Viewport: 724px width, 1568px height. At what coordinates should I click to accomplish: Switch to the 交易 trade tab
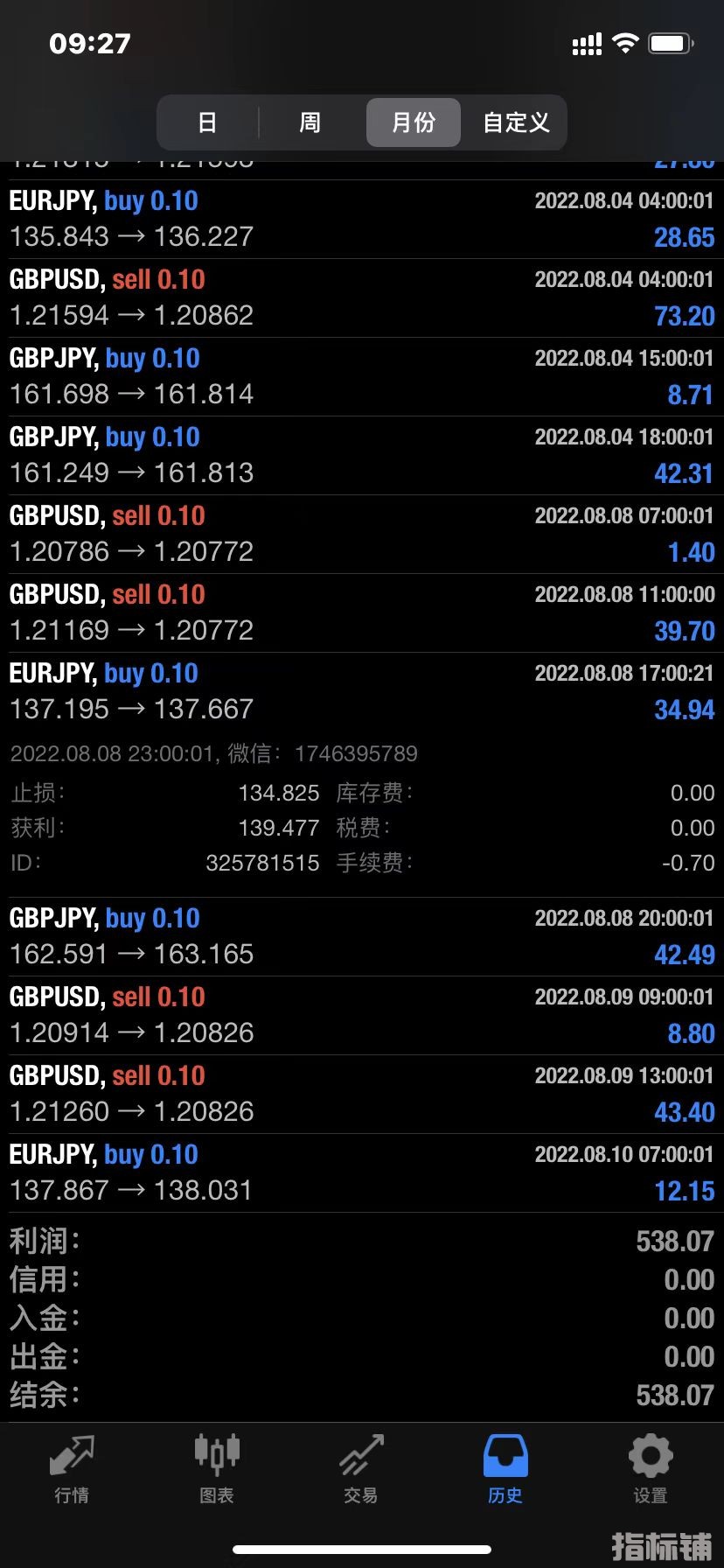point(360,1470)
